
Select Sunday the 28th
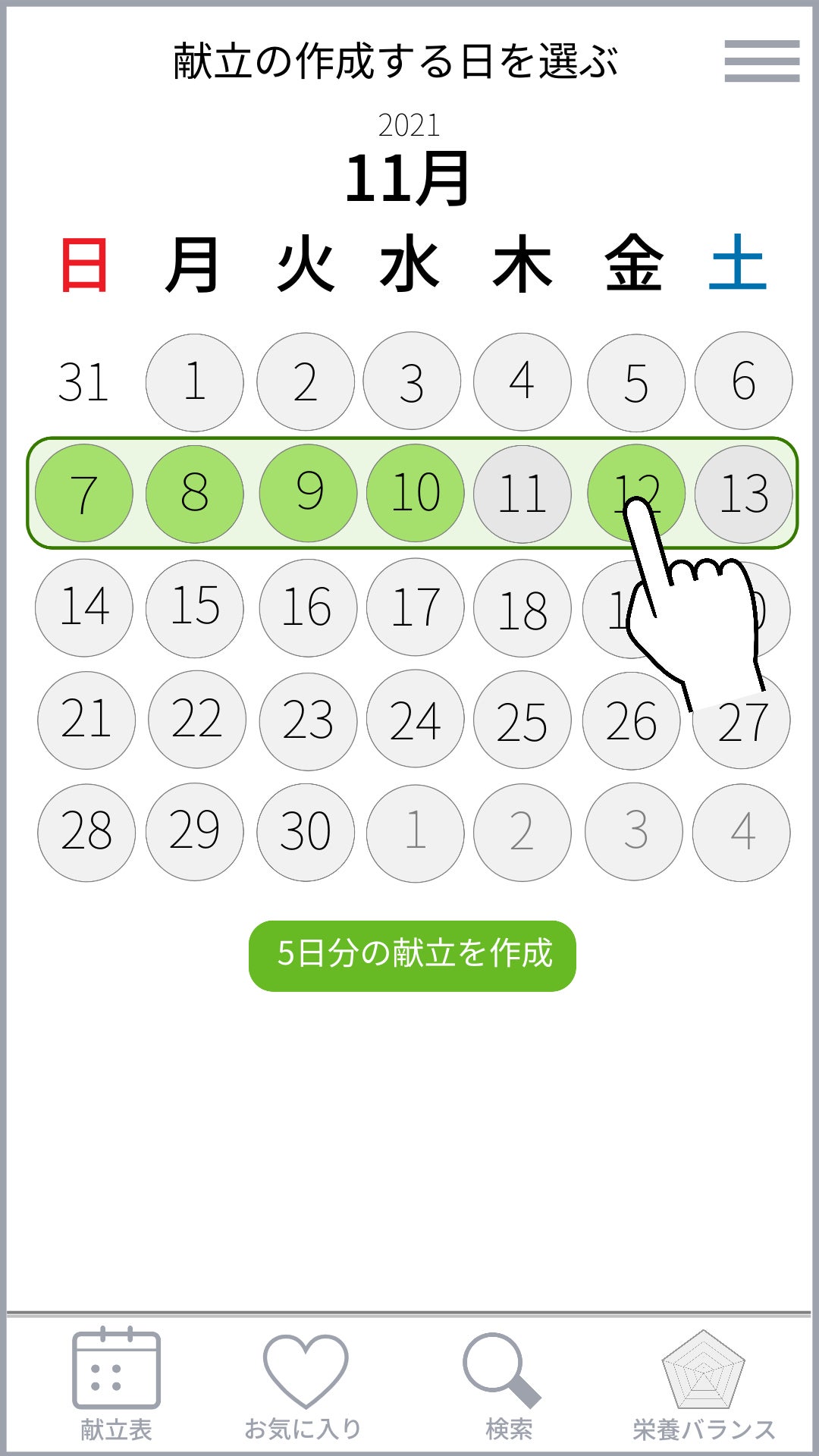click(86, 832)
